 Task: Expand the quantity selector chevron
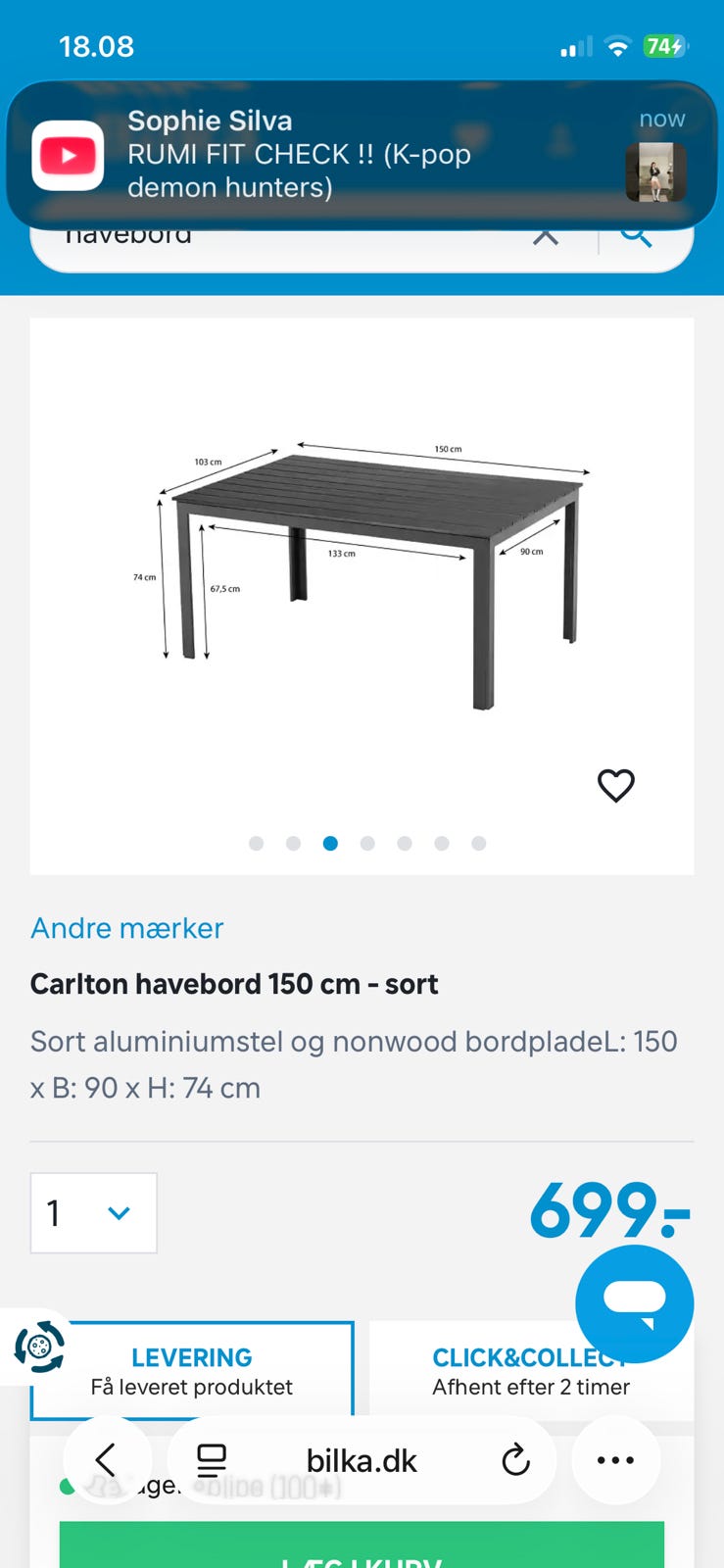[120, 1213]
